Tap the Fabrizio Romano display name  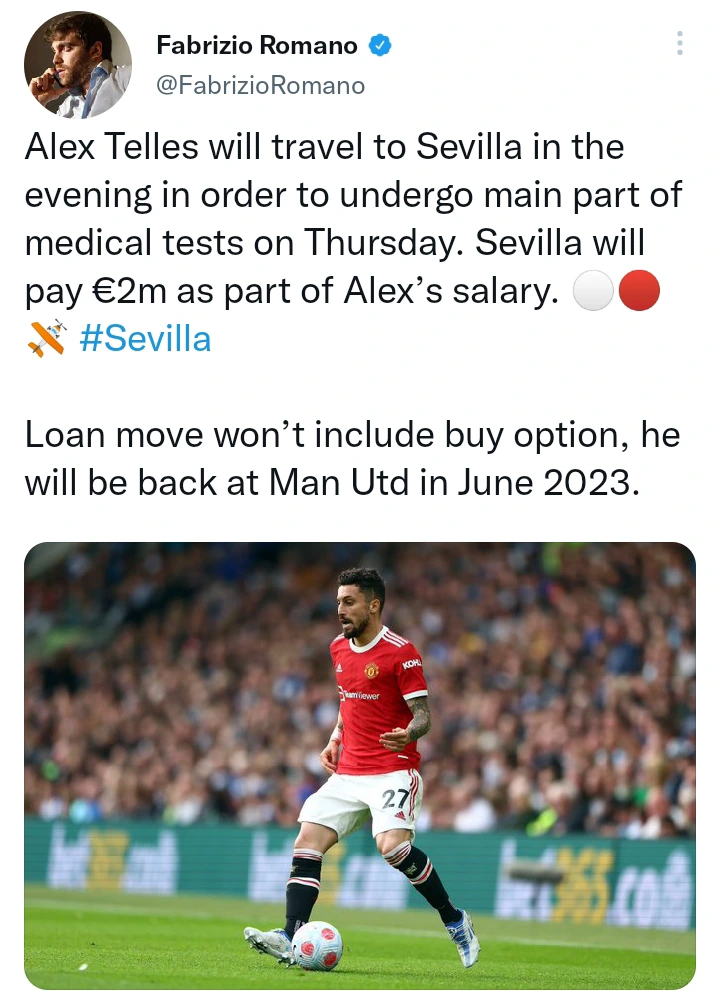tap(257, 45)
